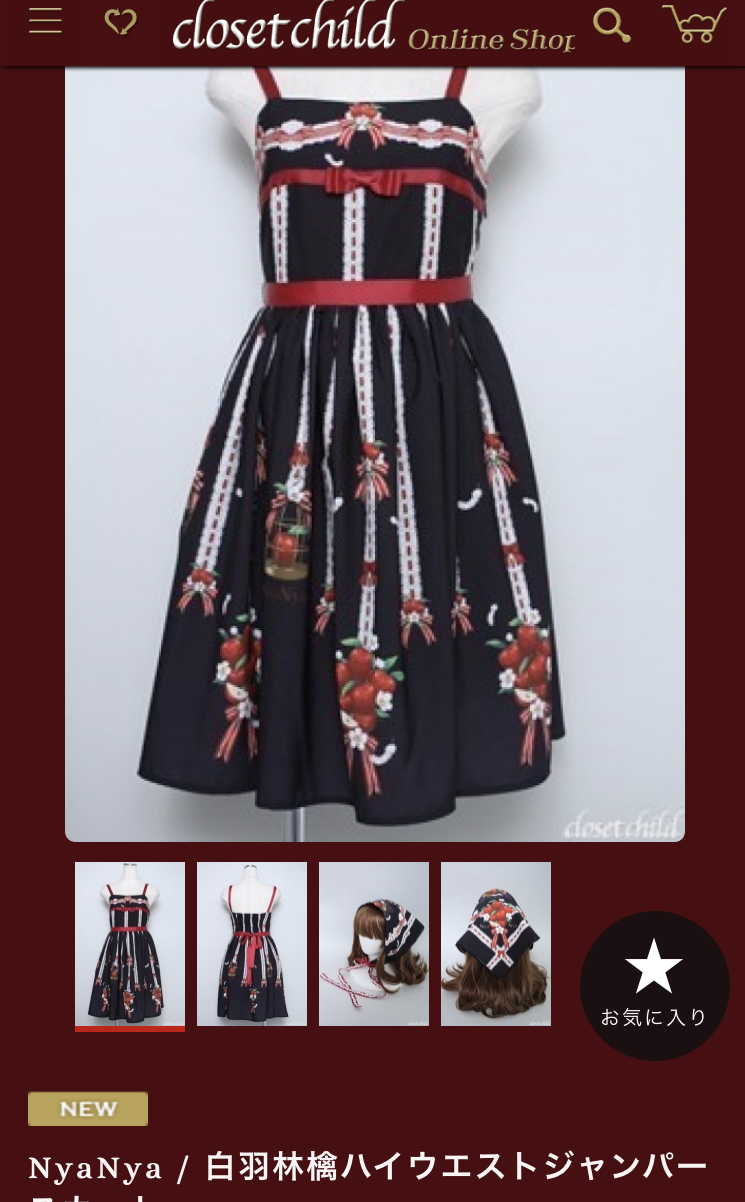Add item to favorites with star button
The height and width of the screenshot is (1202, 745).
coord(654,986)
